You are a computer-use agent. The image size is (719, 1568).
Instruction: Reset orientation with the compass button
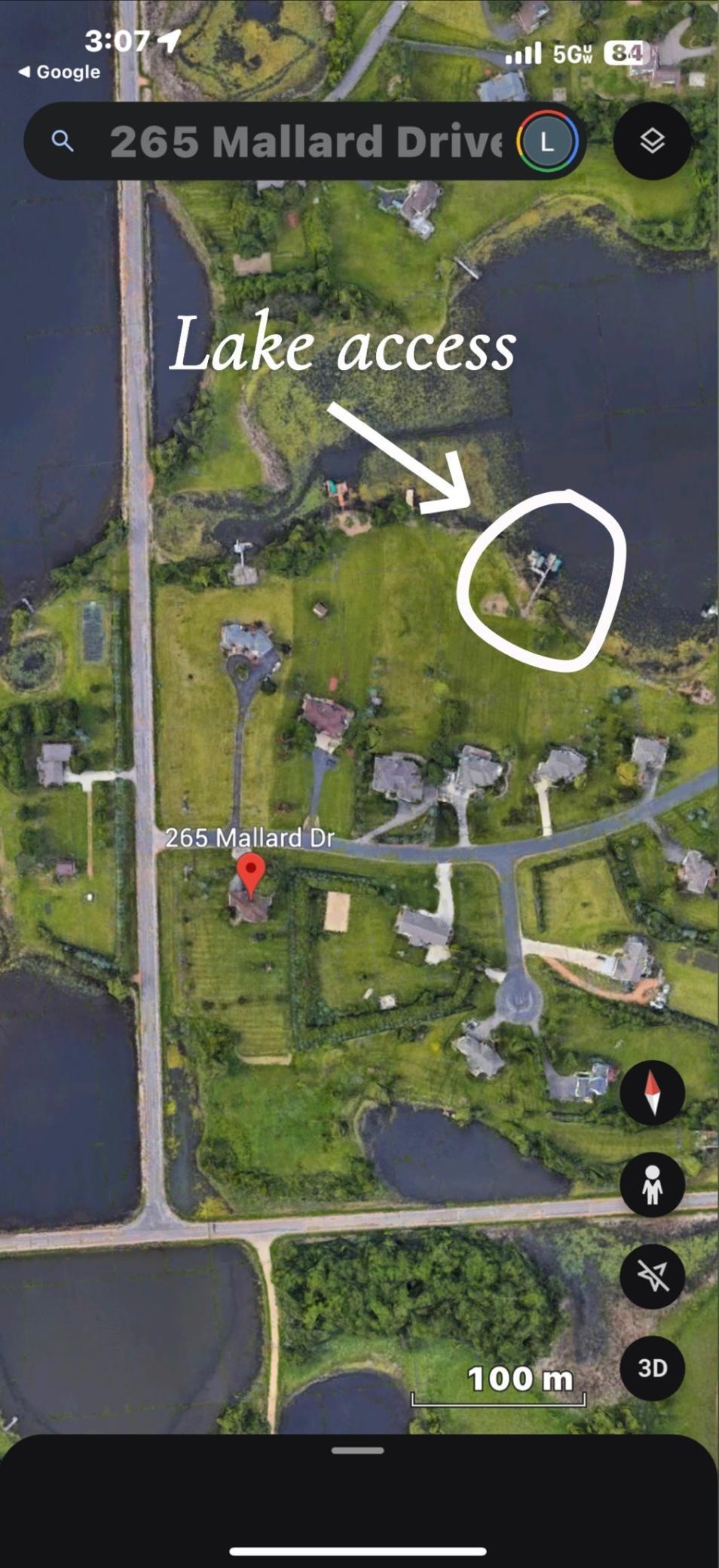point(652,1093)
